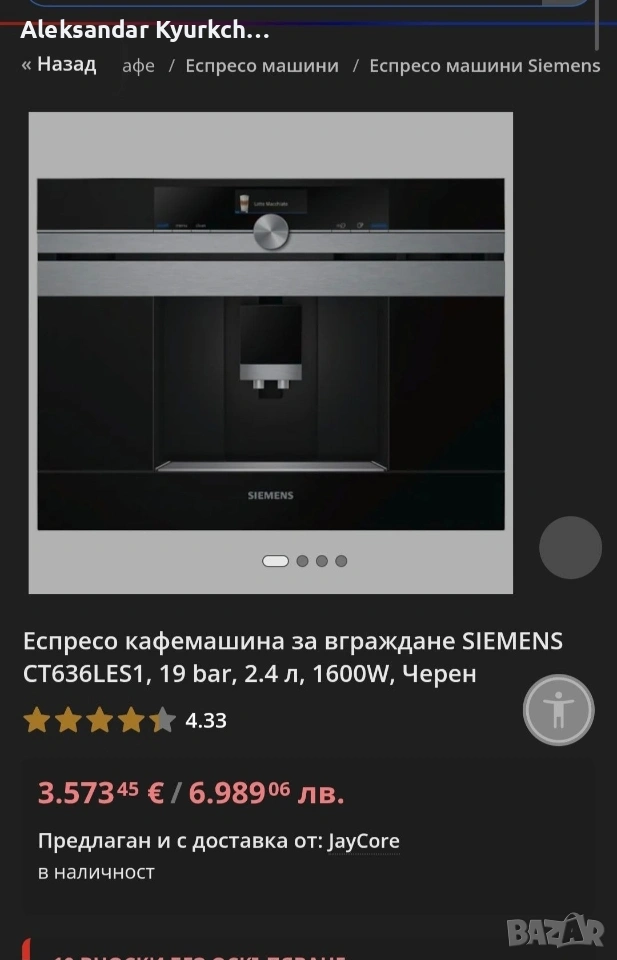Select the second image gallery dot
The height and width of the screenshot is (960, 617).
pos(302,561)
